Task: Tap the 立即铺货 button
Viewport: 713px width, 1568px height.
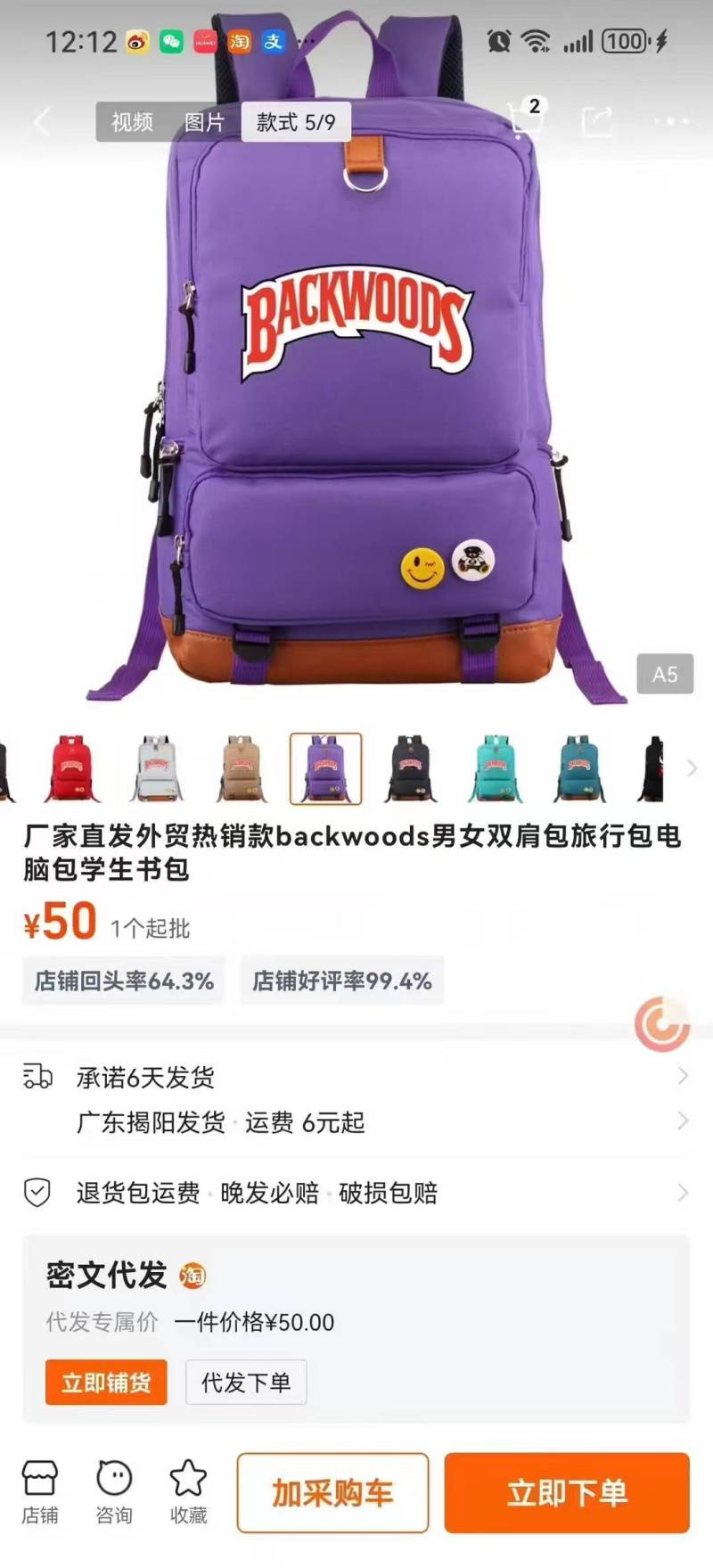Action: [x=106, y=1383]
